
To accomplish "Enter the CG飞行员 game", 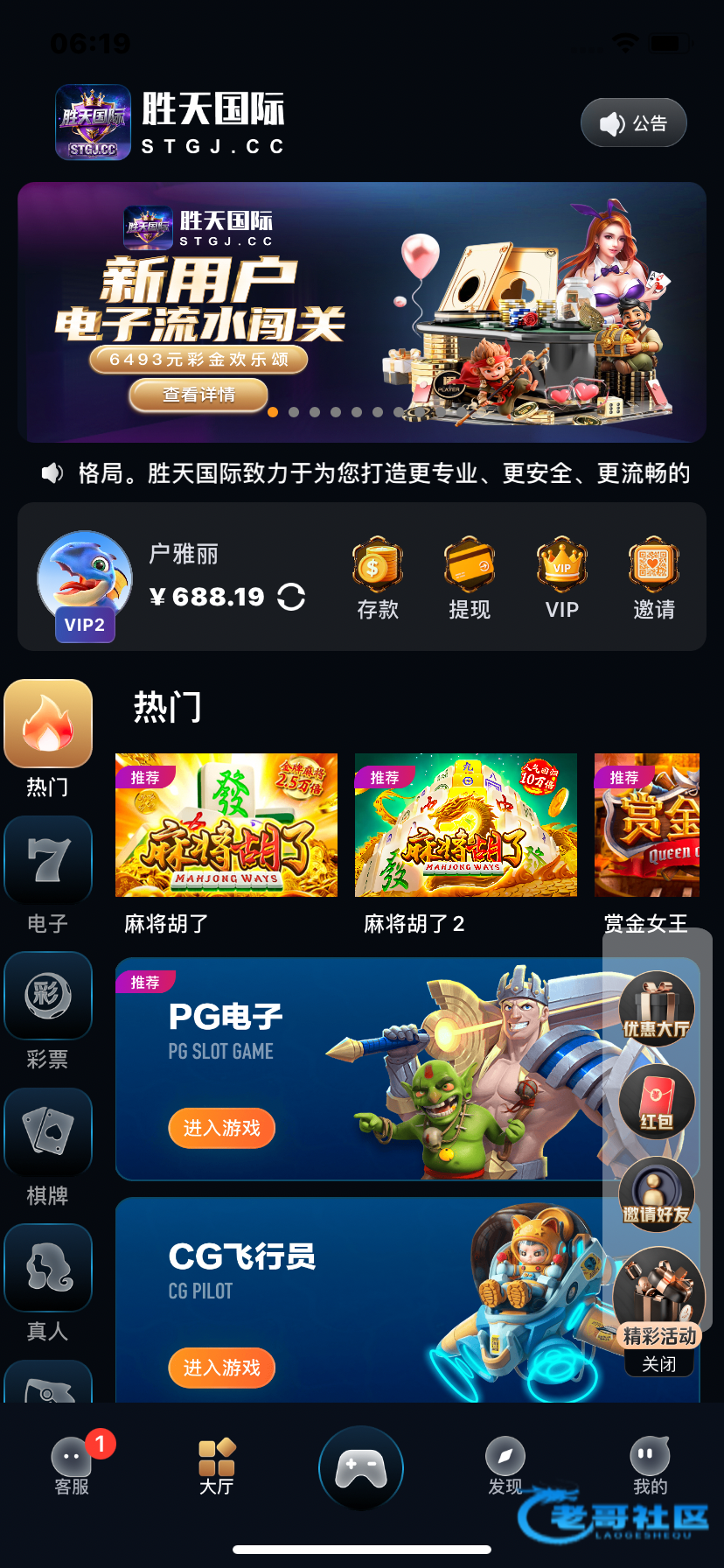I will tap(221, 1368).
